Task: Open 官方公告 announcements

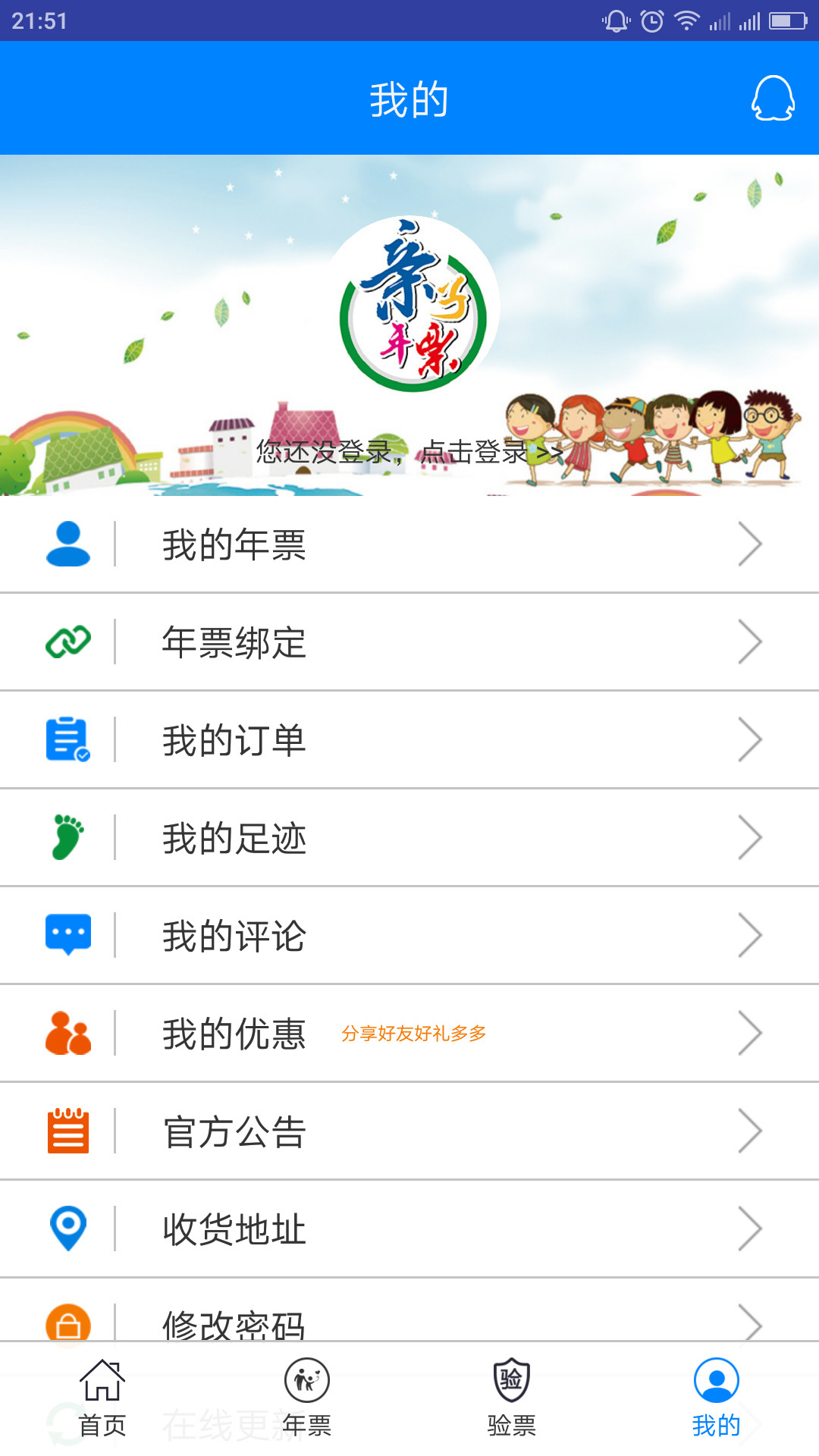Action: click(409, 1131)
